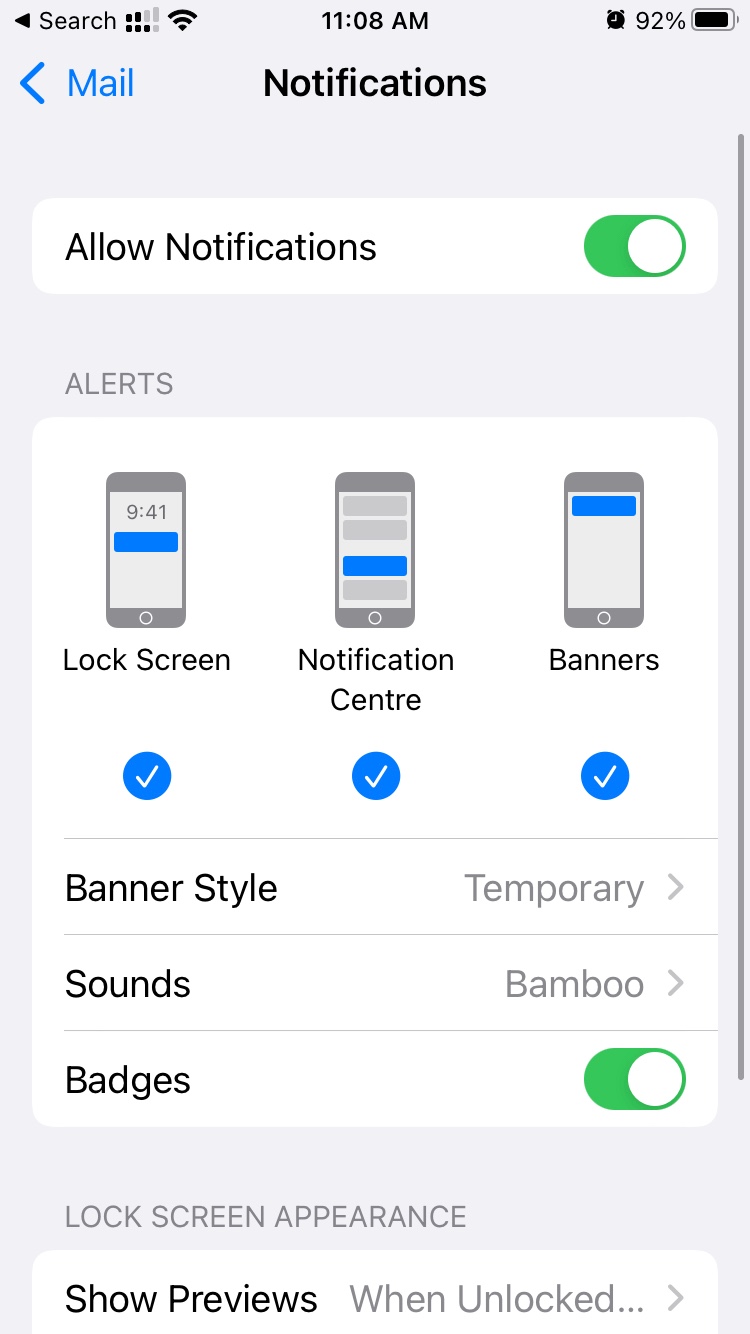Open Sounds settings
Image resolution: width=750 pixels, height=1334 pixels.
coord(375,984)
